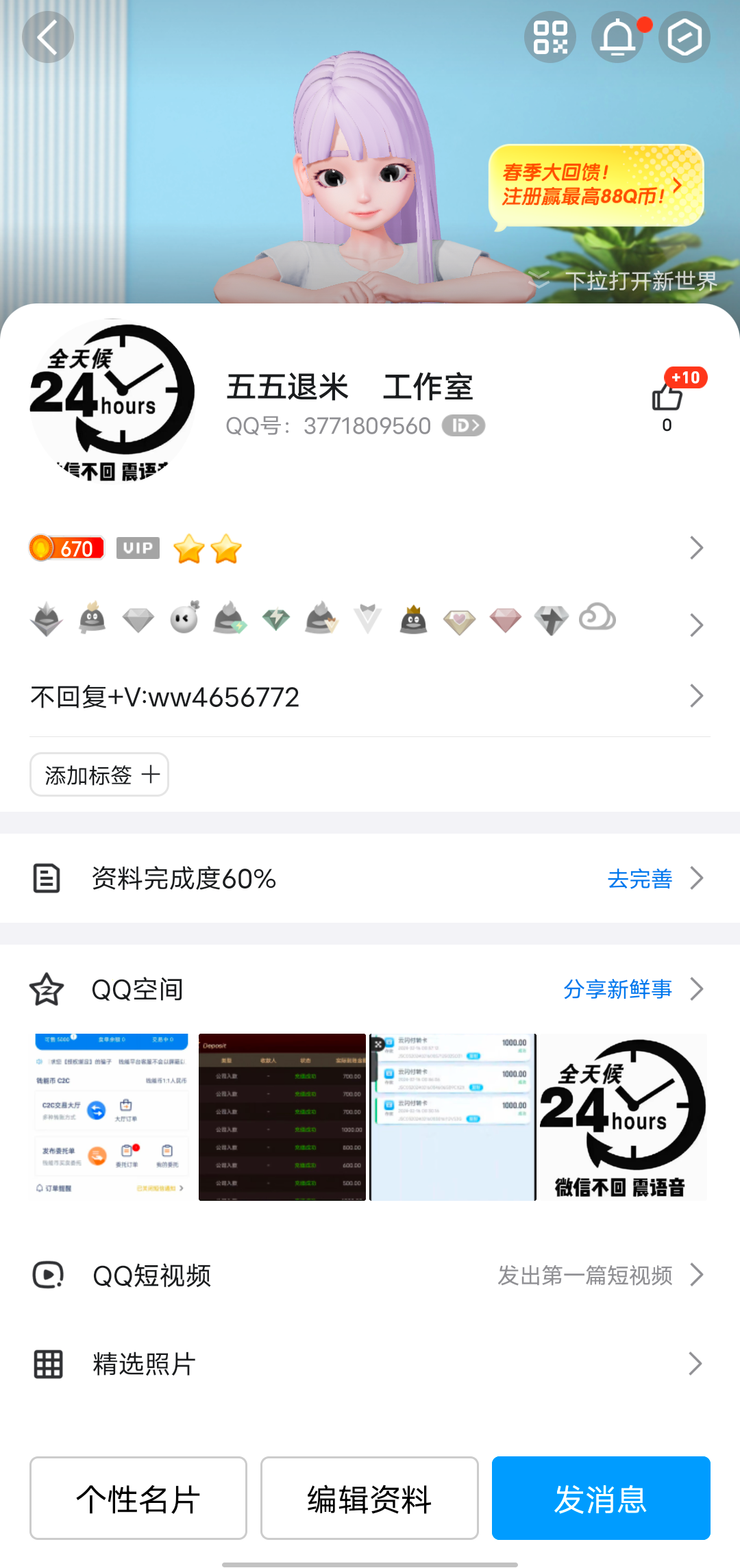Click the QQ空间 star icon
Image resolution: width=740 pixels, height=1568 pixels.
click(x=46, y=988)
